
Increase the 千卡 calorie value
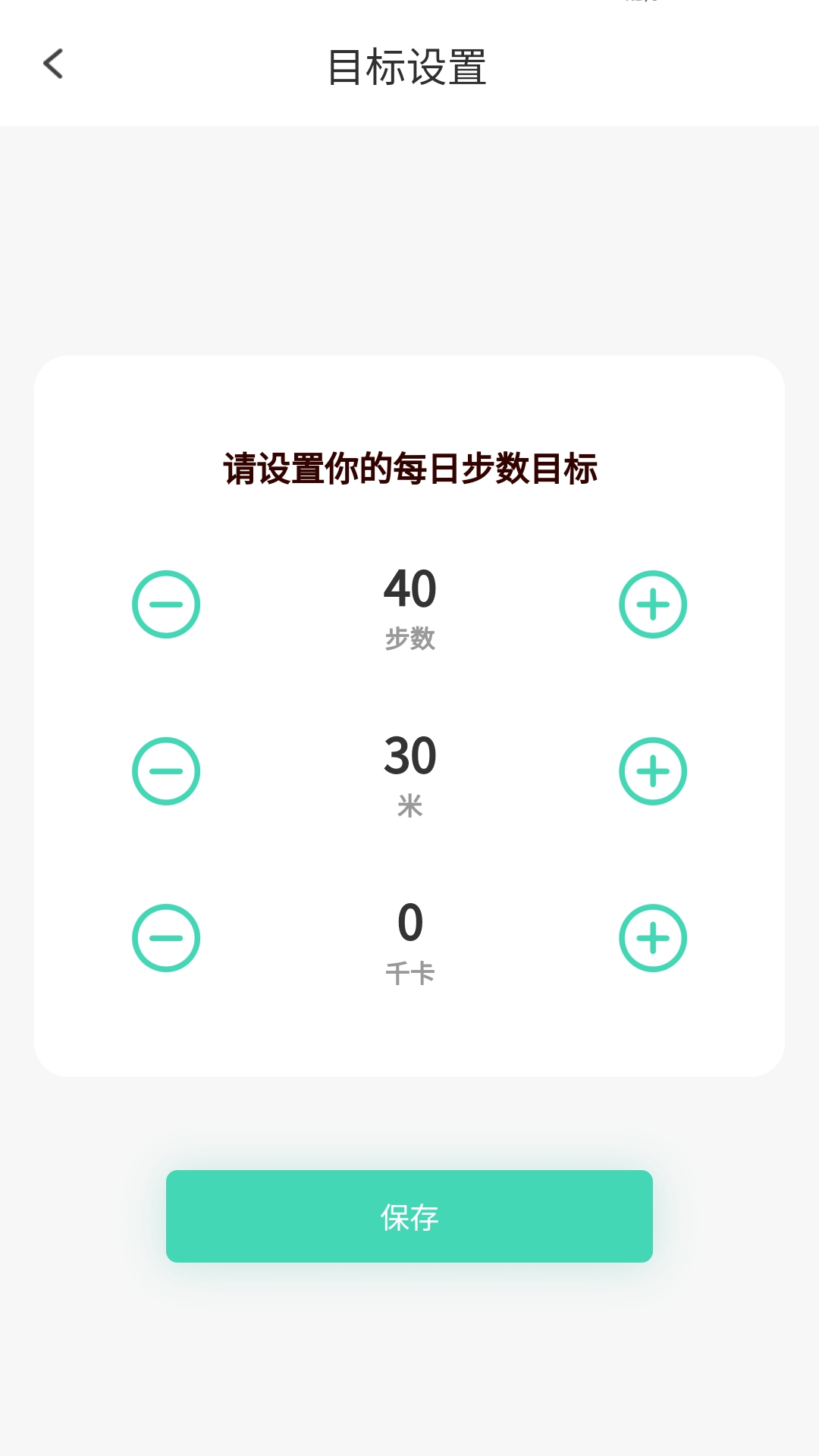pyautogui.click(x=653, y=938)
